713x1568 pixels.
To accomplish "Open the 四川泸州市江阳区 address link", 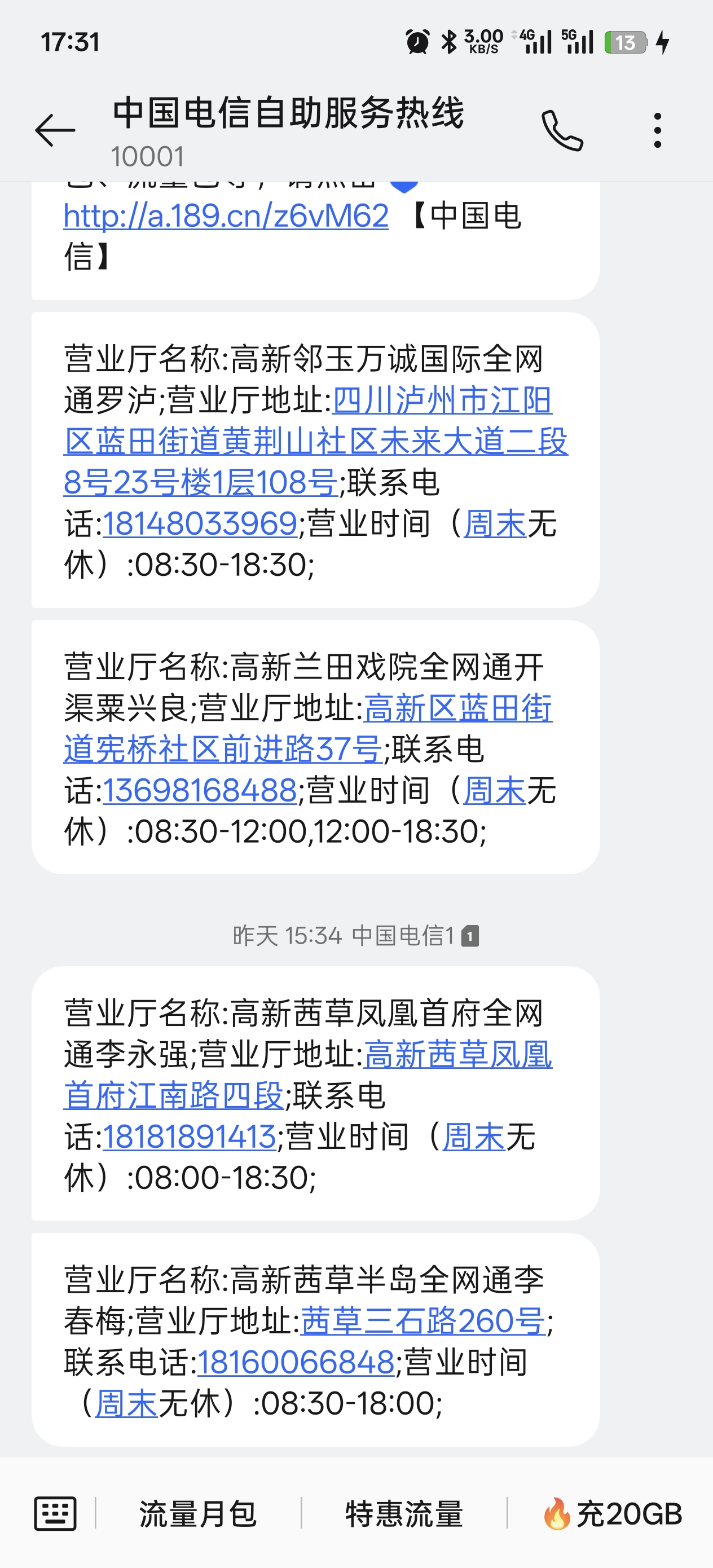I will (x=315, y=441).
